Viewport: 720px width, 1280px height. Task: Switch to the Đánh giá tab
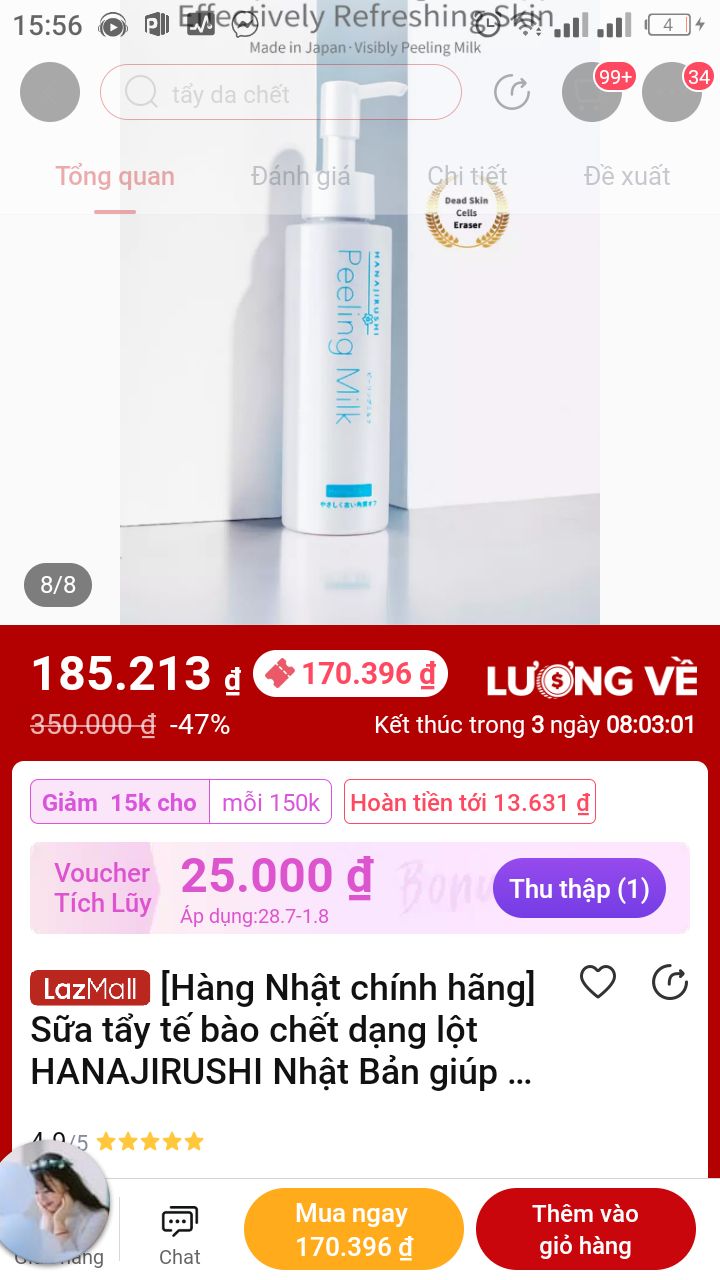(300, 177)
